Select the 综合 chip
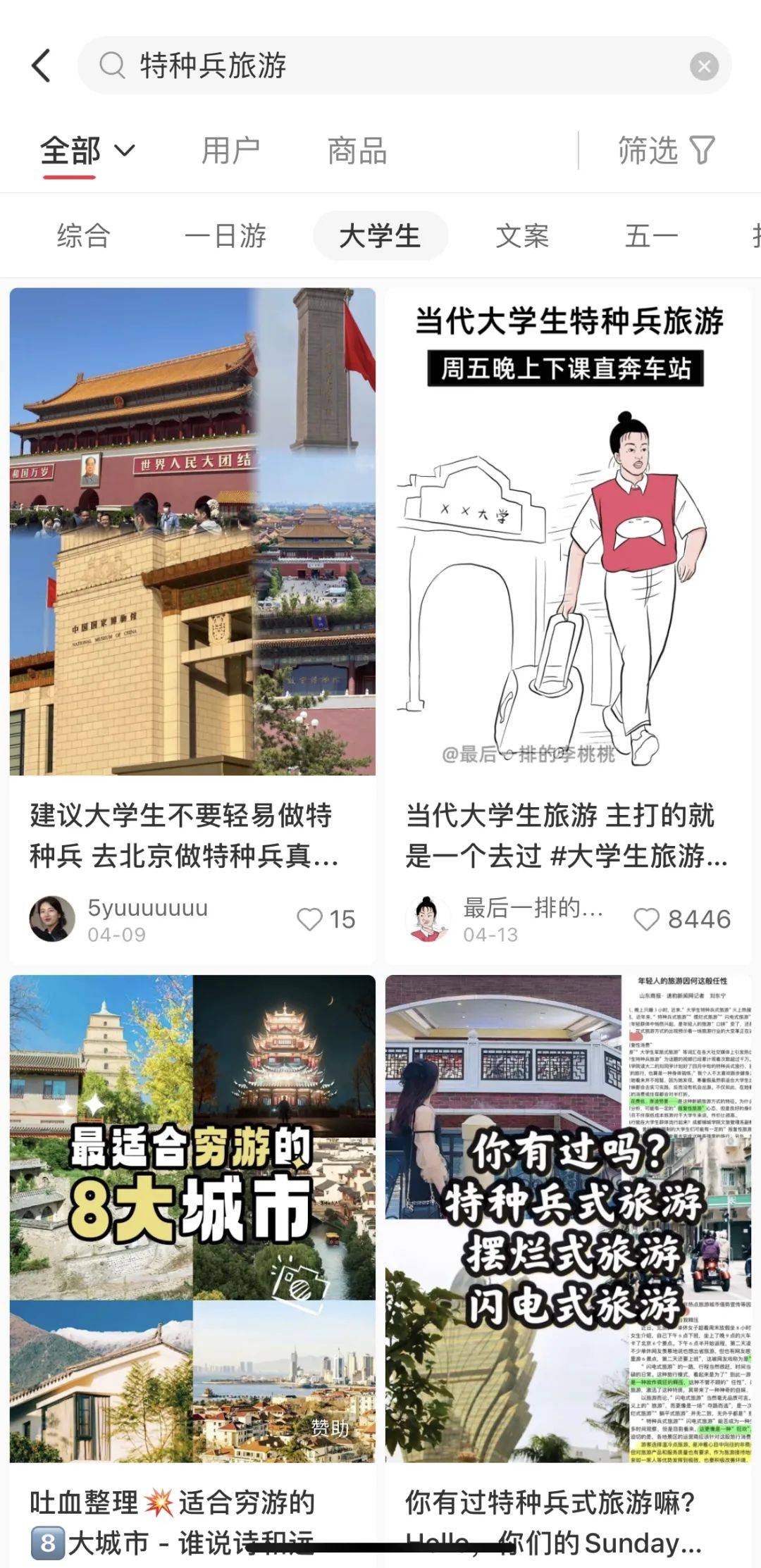The image size is (761, 1568). 83,236
